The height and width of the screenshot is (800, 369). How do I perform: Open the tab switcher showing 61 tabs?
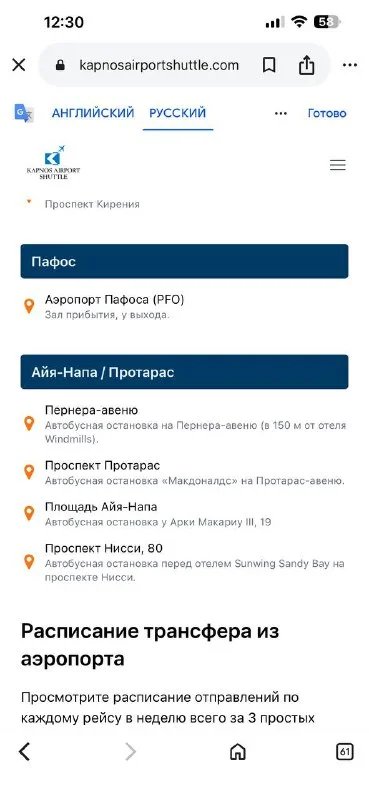pos(345,752)
